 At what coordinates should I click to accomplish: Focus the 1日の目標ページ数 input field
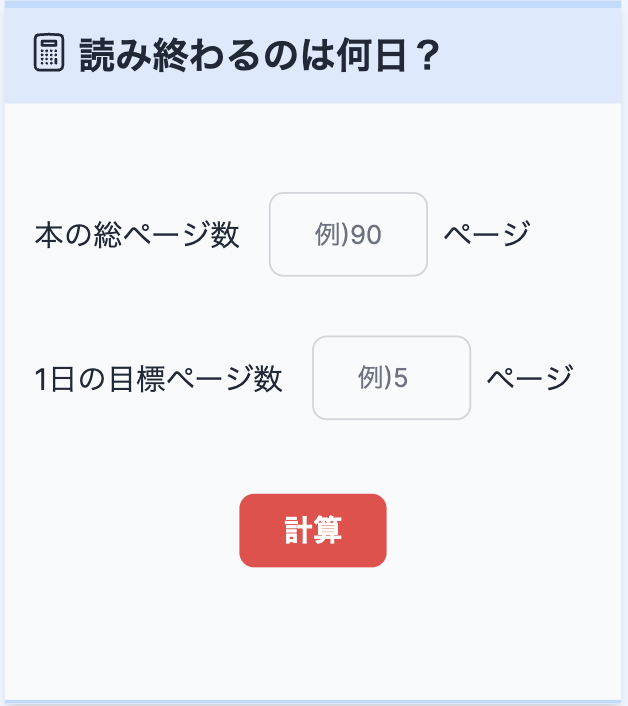(391, 378)
